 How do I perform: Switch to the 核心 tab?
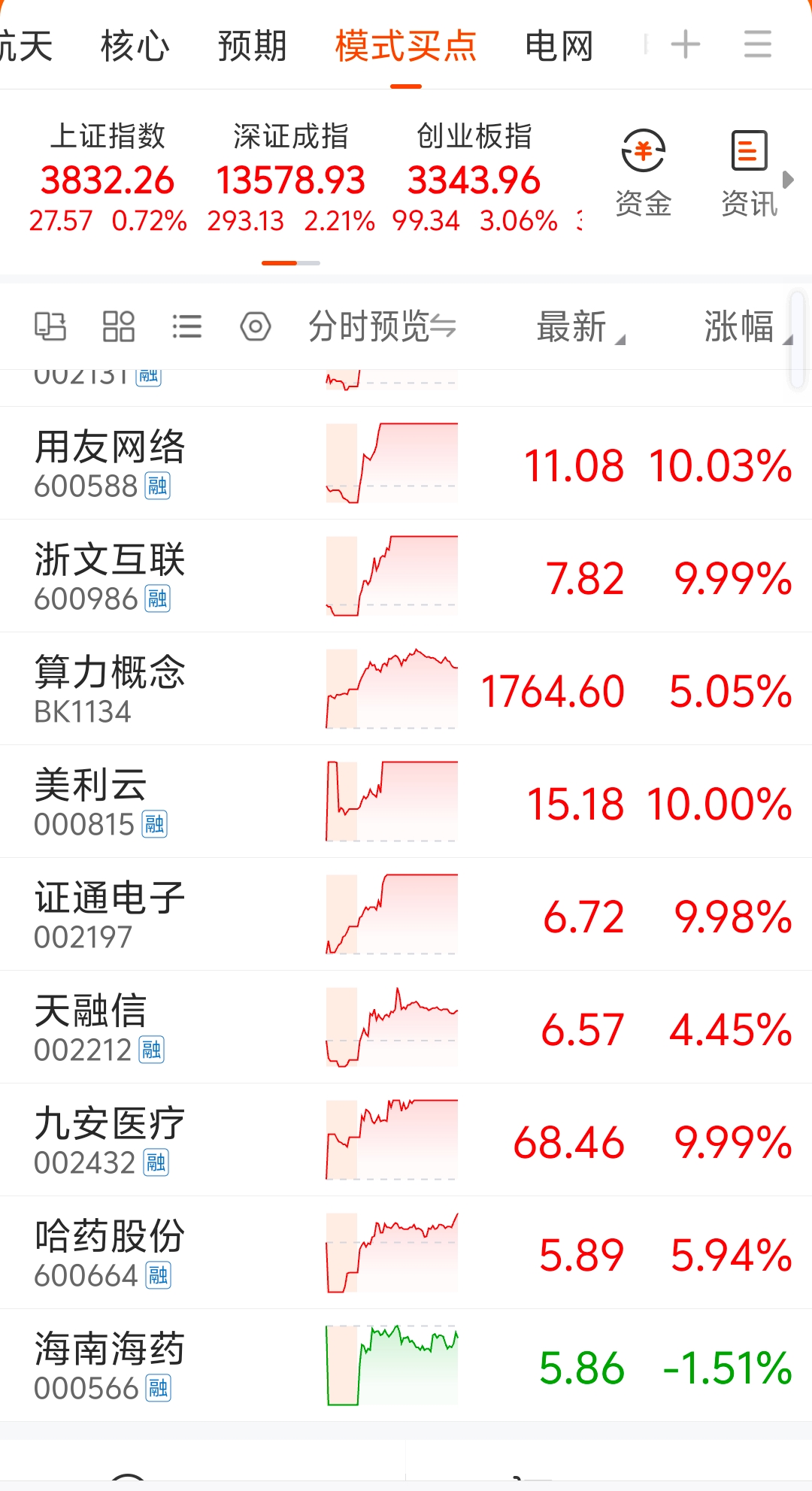tap(135, 46)
